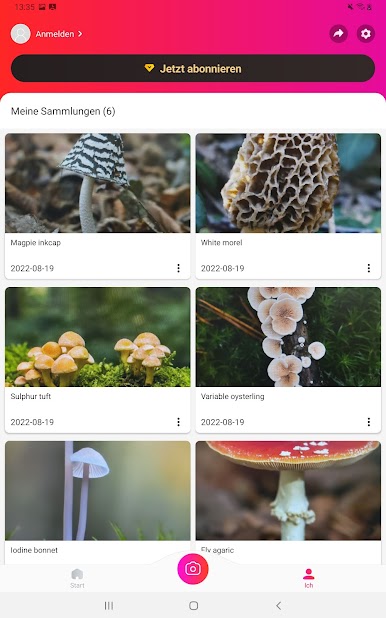Open the Fly agaric card
This screenshot has height=618, width=386.
(x=288, y=503)
